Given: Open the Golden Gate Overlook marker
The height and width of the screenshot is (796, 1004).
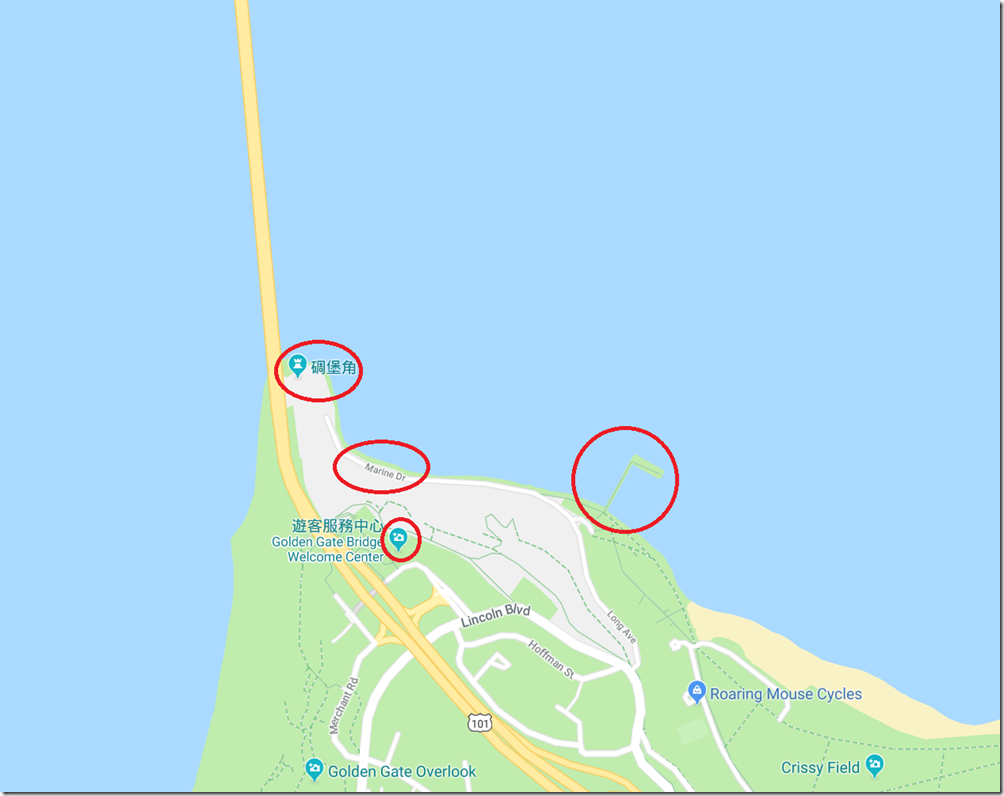Looking at the screenshot, I should (x=314, y=770).
